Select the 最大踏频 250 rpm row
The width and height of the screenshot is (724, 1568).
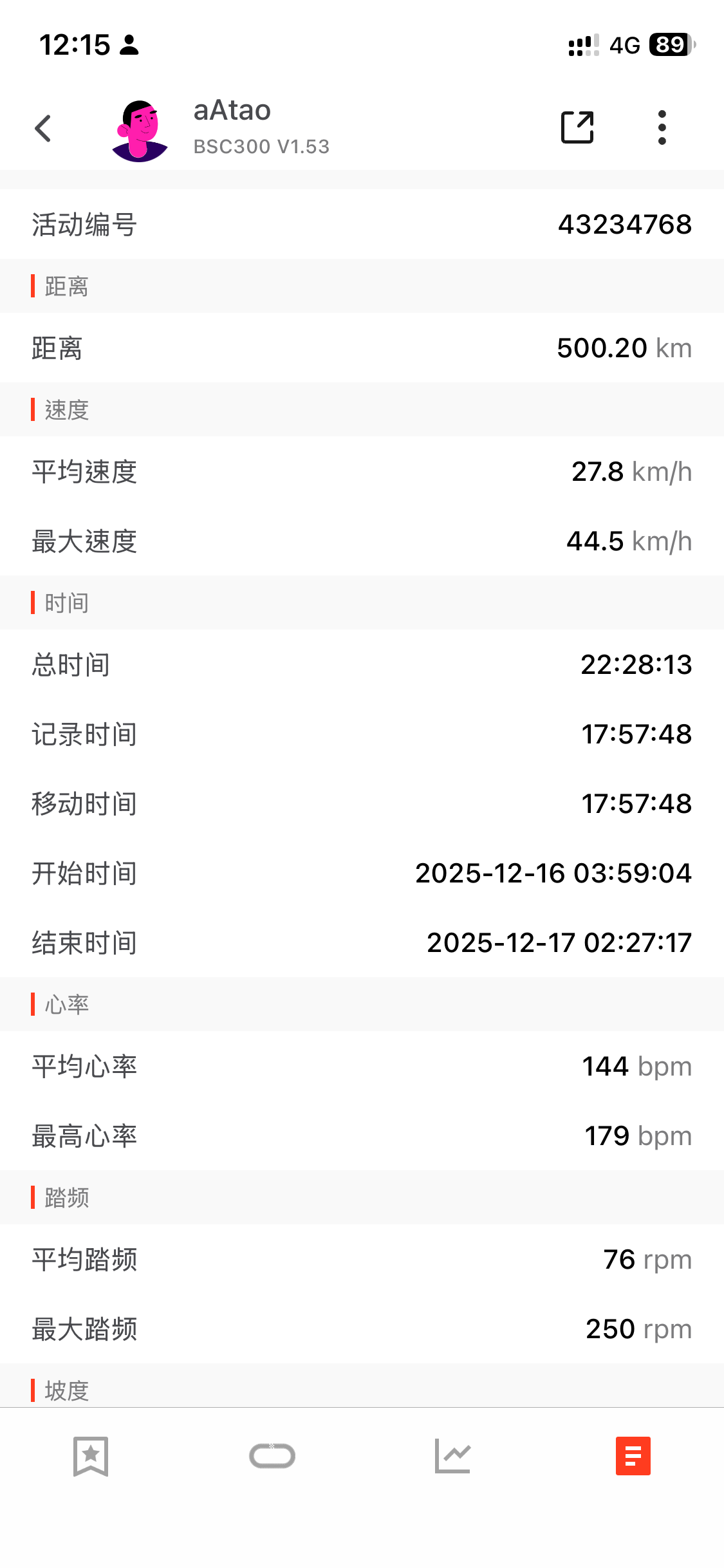click(x=362, y=1328)
